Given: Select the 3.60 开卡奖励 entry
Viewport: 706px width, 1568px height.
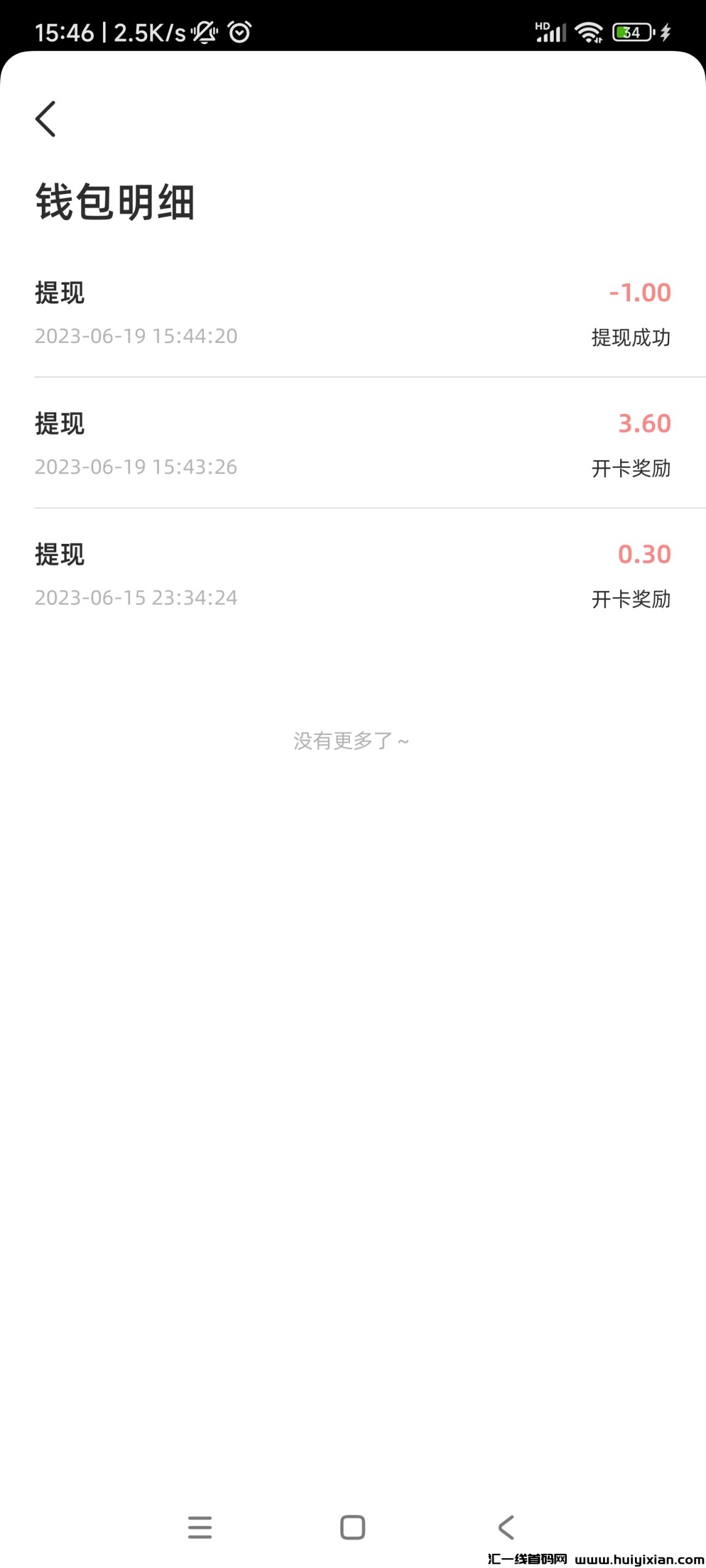Looking at the screenshot, I should (353, 444).
